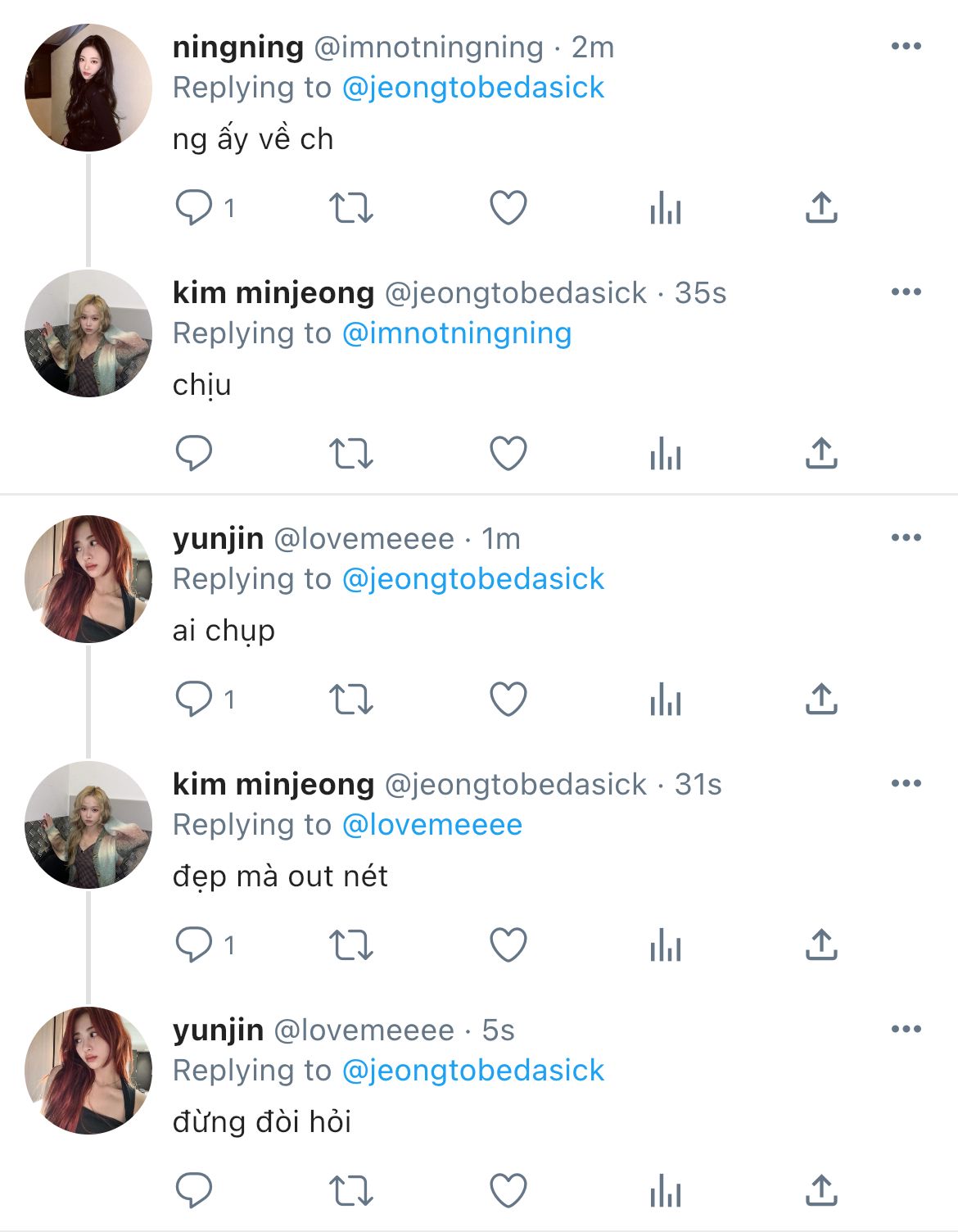Open the @lovemeeee mention link
Viewport: 958px width, 1232px height.
coord(432,825)
